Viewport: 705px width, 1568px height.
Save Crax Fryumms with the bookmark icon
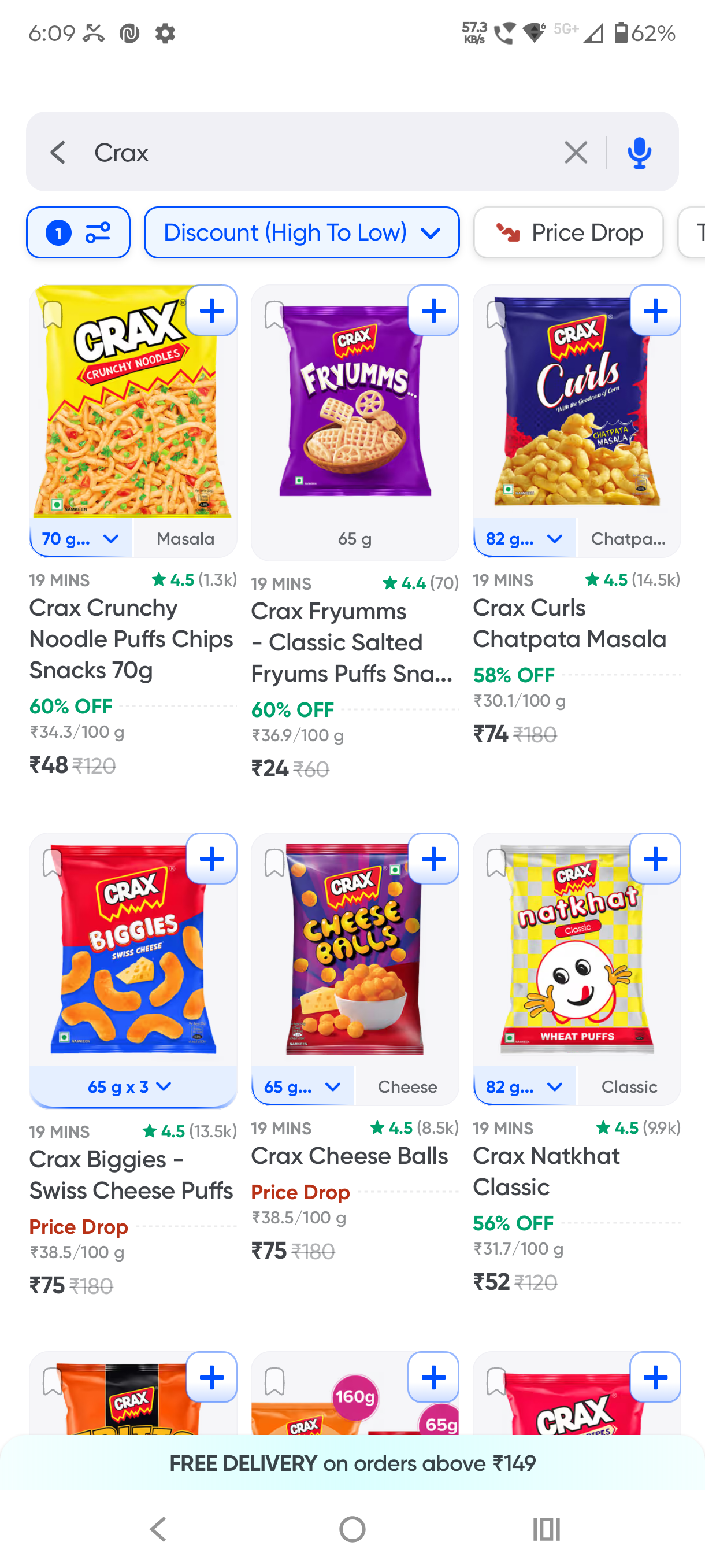274,315
